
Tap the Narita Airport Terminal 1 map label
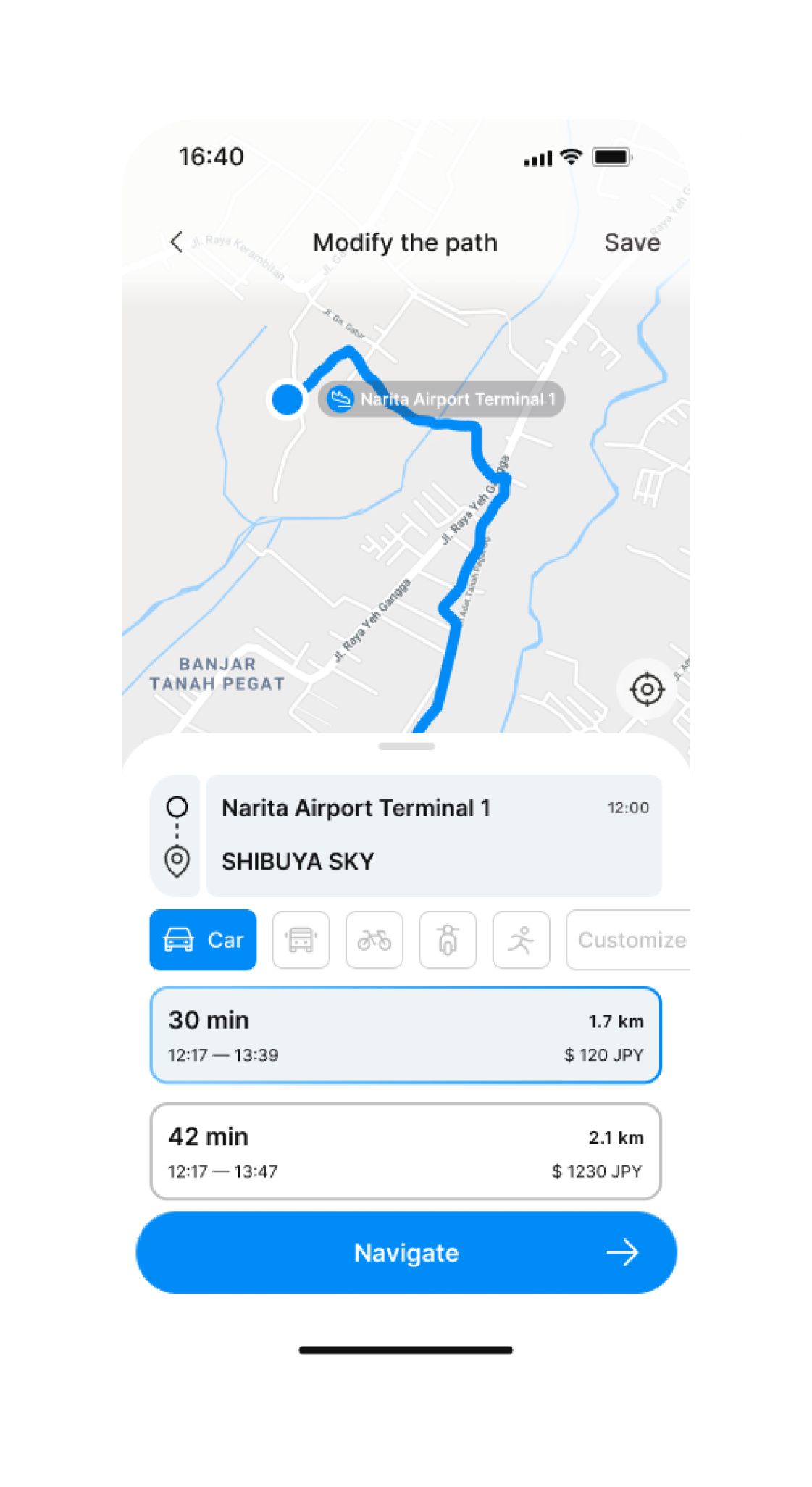(442, 399)
